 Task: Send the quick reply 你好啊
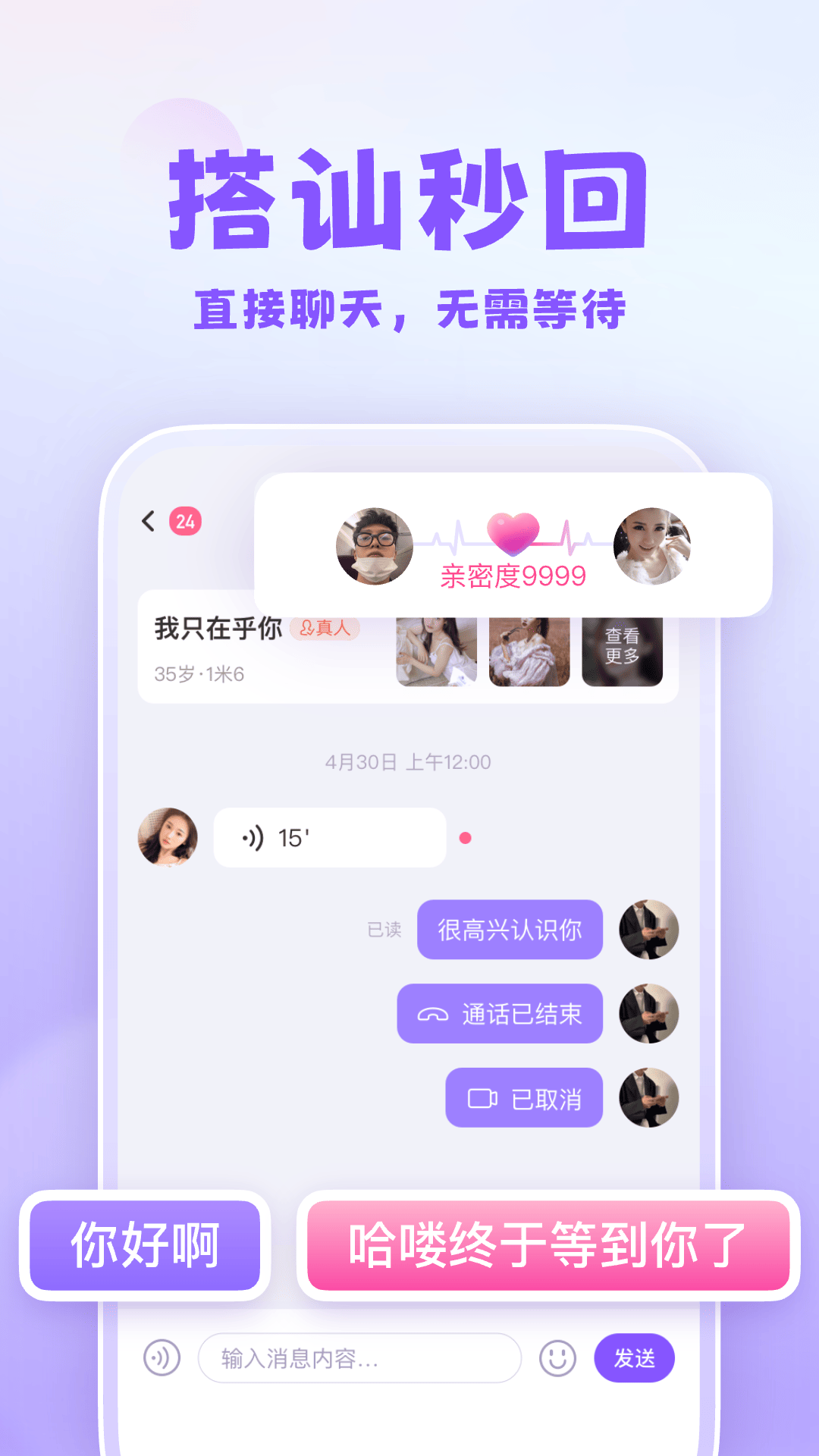(x=144, y=1244)
